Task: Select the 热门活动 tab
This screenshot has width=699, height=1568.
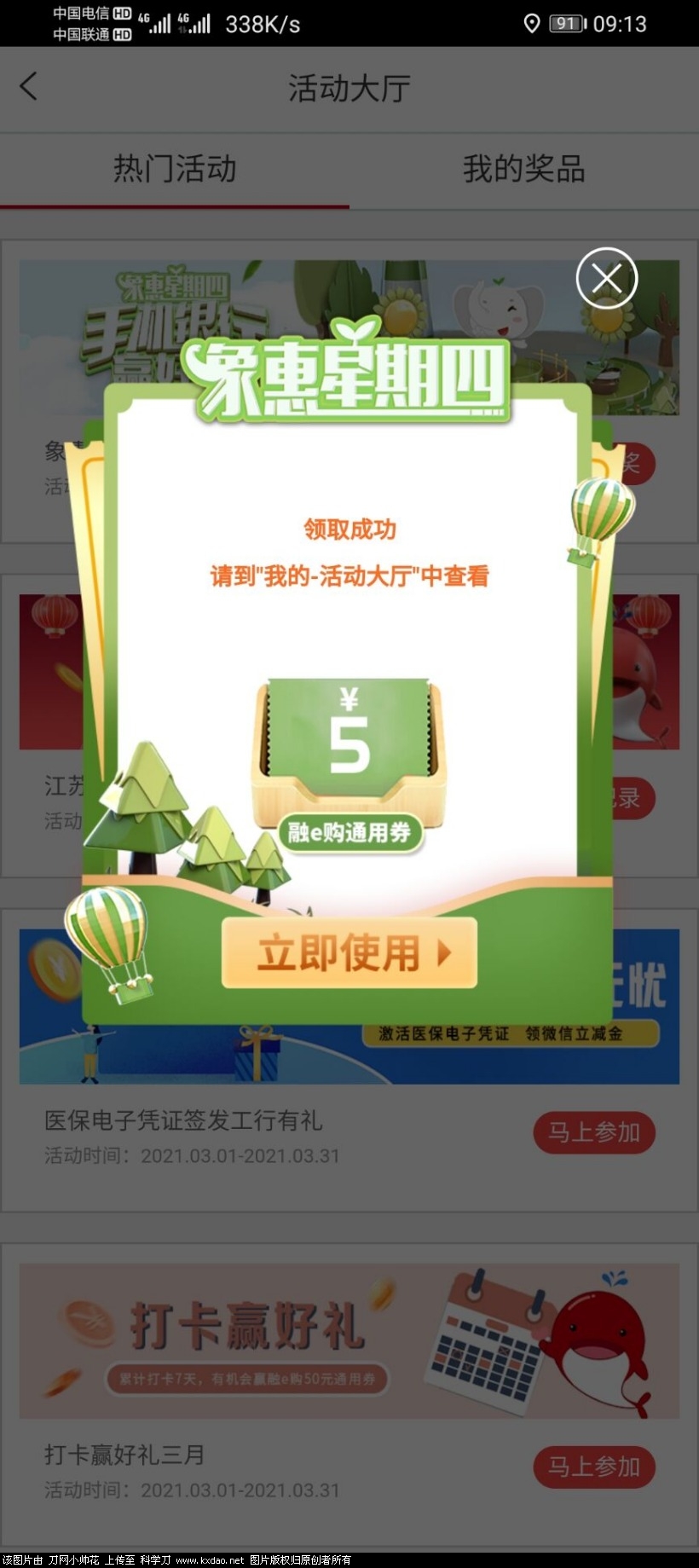Action: tap(175, 169)
